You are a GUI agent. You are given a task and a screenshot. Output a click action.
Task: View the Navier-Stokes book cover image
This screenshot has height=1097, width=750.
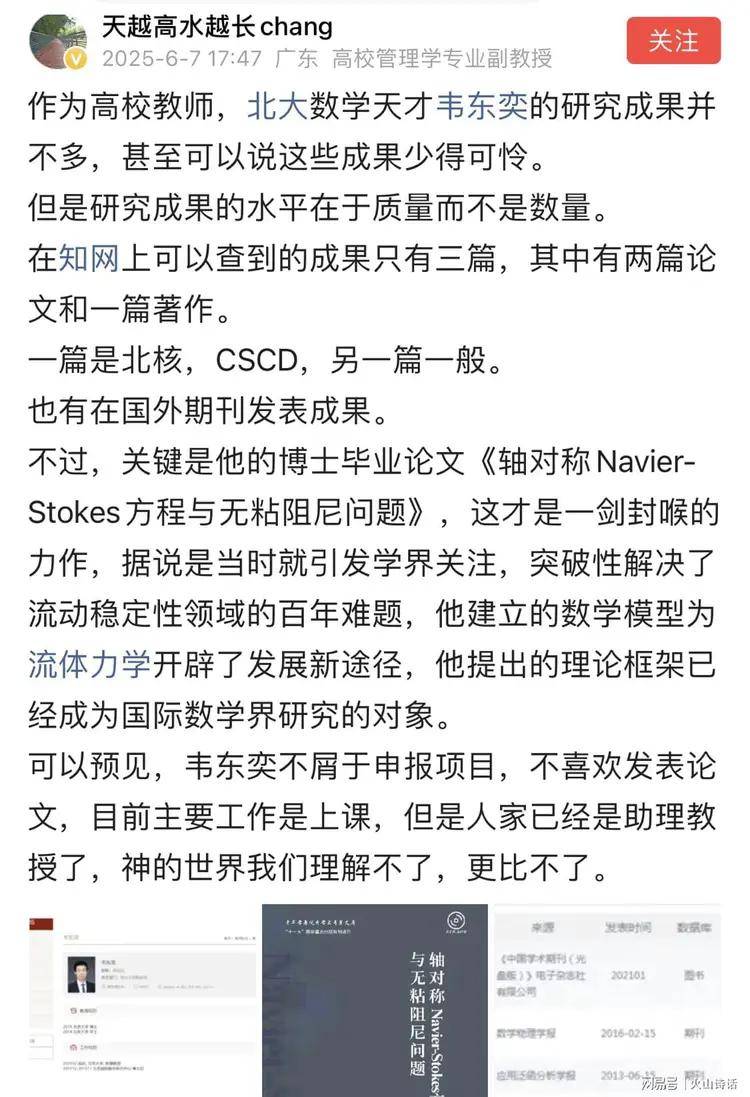[374, 1000]
